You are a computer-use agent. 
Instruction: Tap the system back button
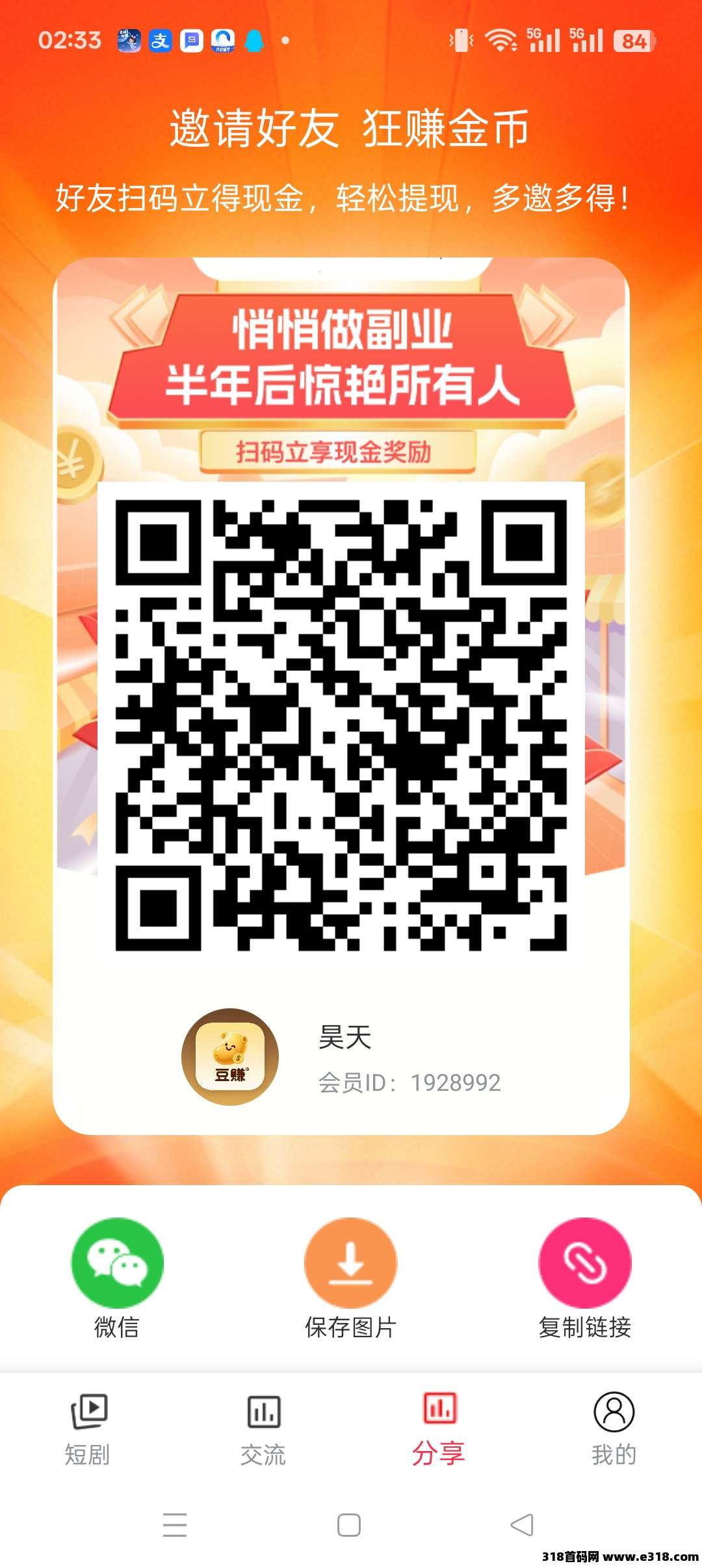coord(522,1524)
